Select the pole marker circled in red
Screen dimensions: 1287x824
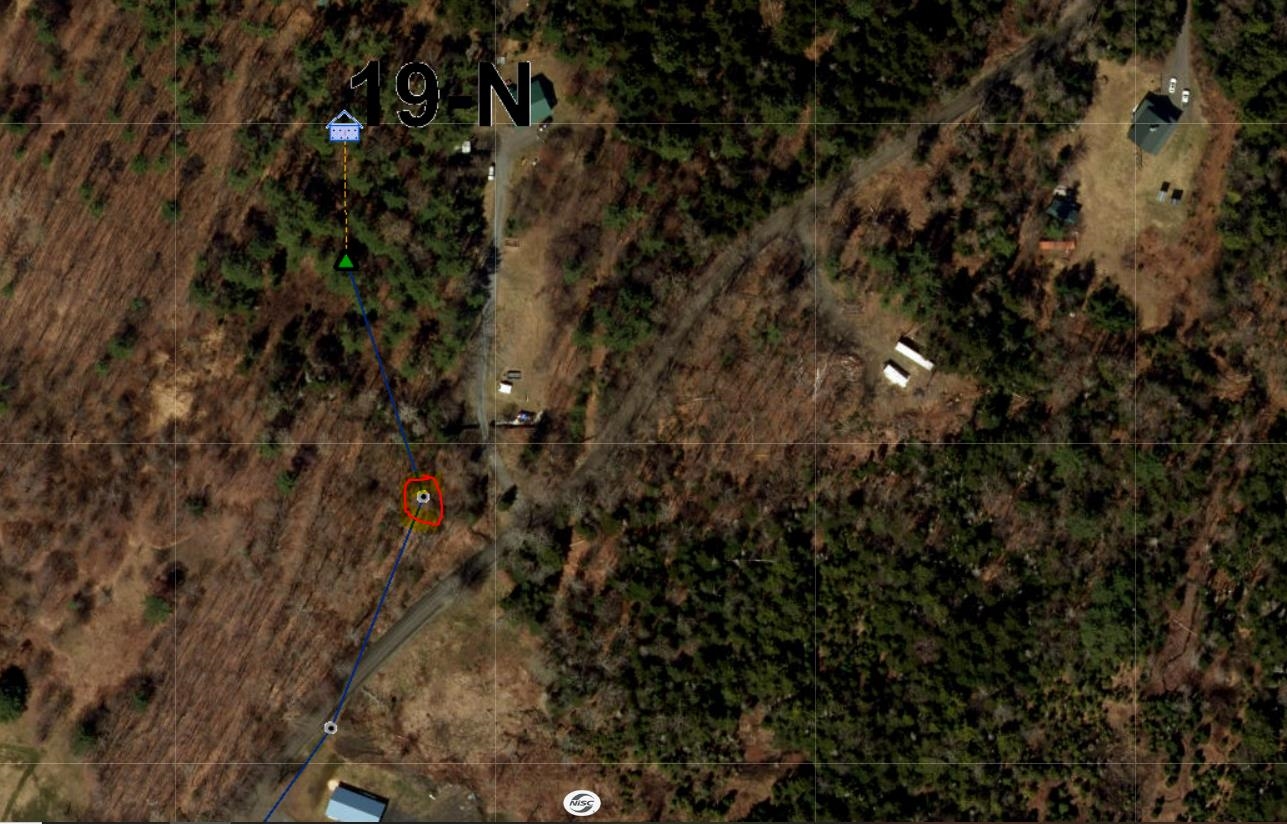423,497
